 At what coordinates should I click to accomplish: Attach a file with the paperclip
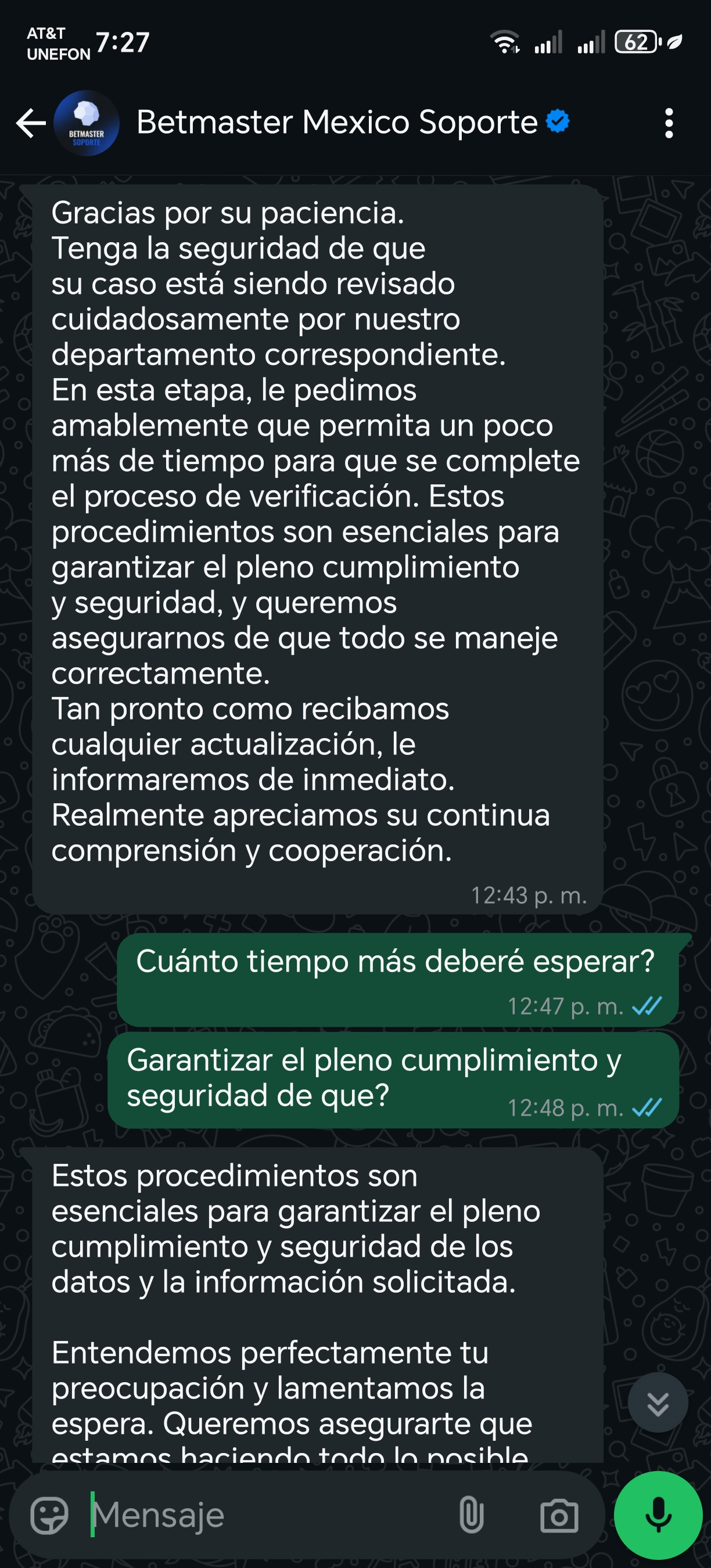(x=471, y=1515)
